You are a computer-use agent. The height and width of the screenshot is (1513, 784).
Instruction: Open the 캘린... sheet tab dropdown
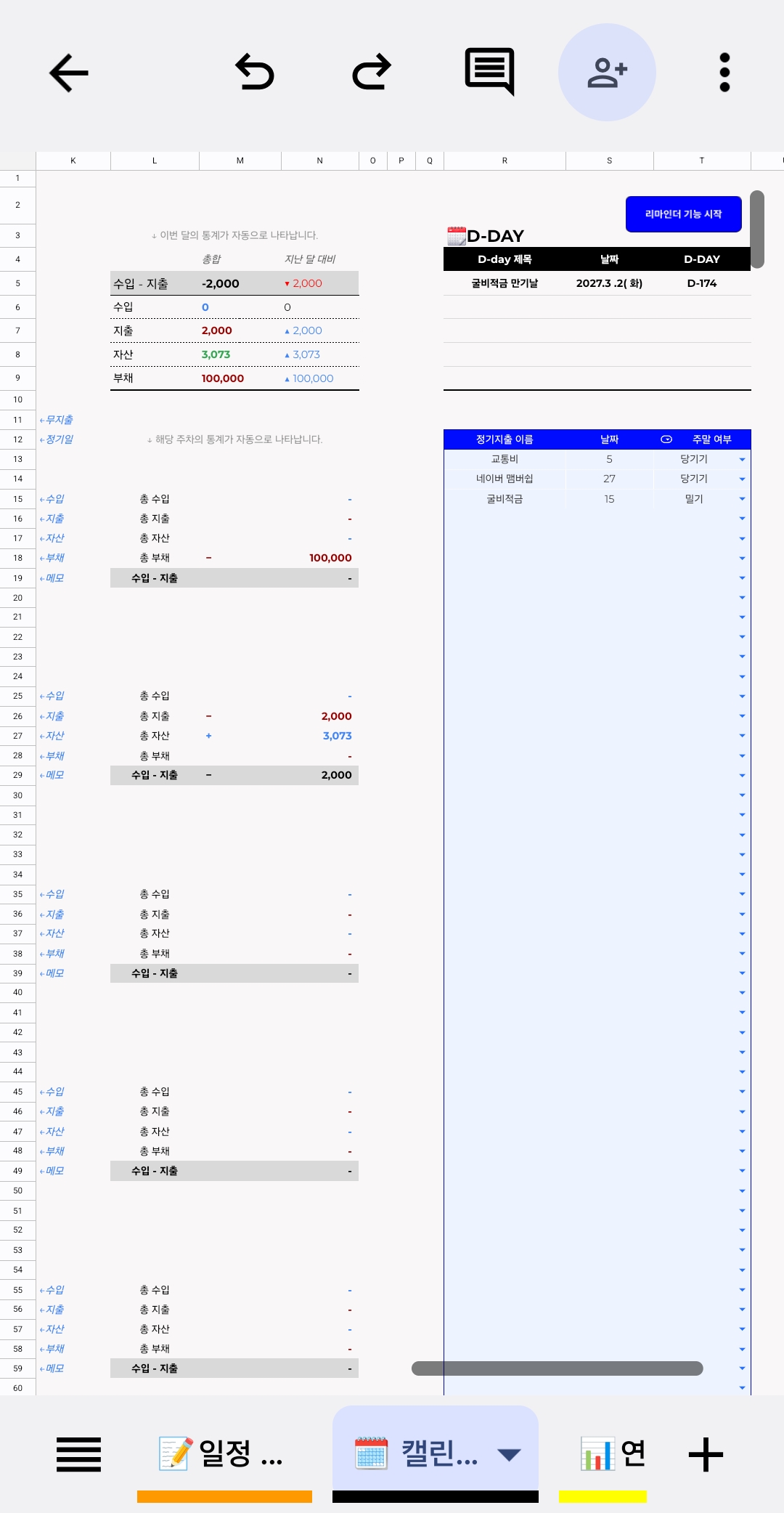tap(509, 1454)
